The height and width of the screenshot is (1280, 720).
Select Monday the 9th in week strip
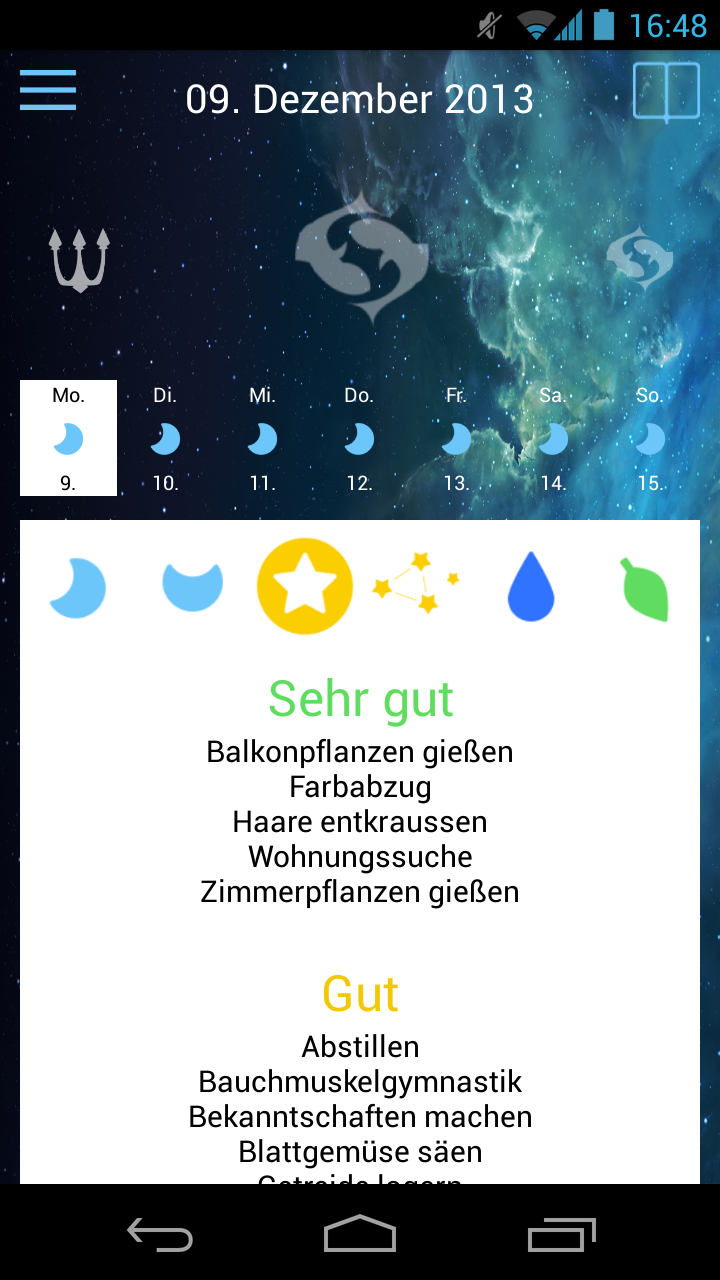coord(68,438)
